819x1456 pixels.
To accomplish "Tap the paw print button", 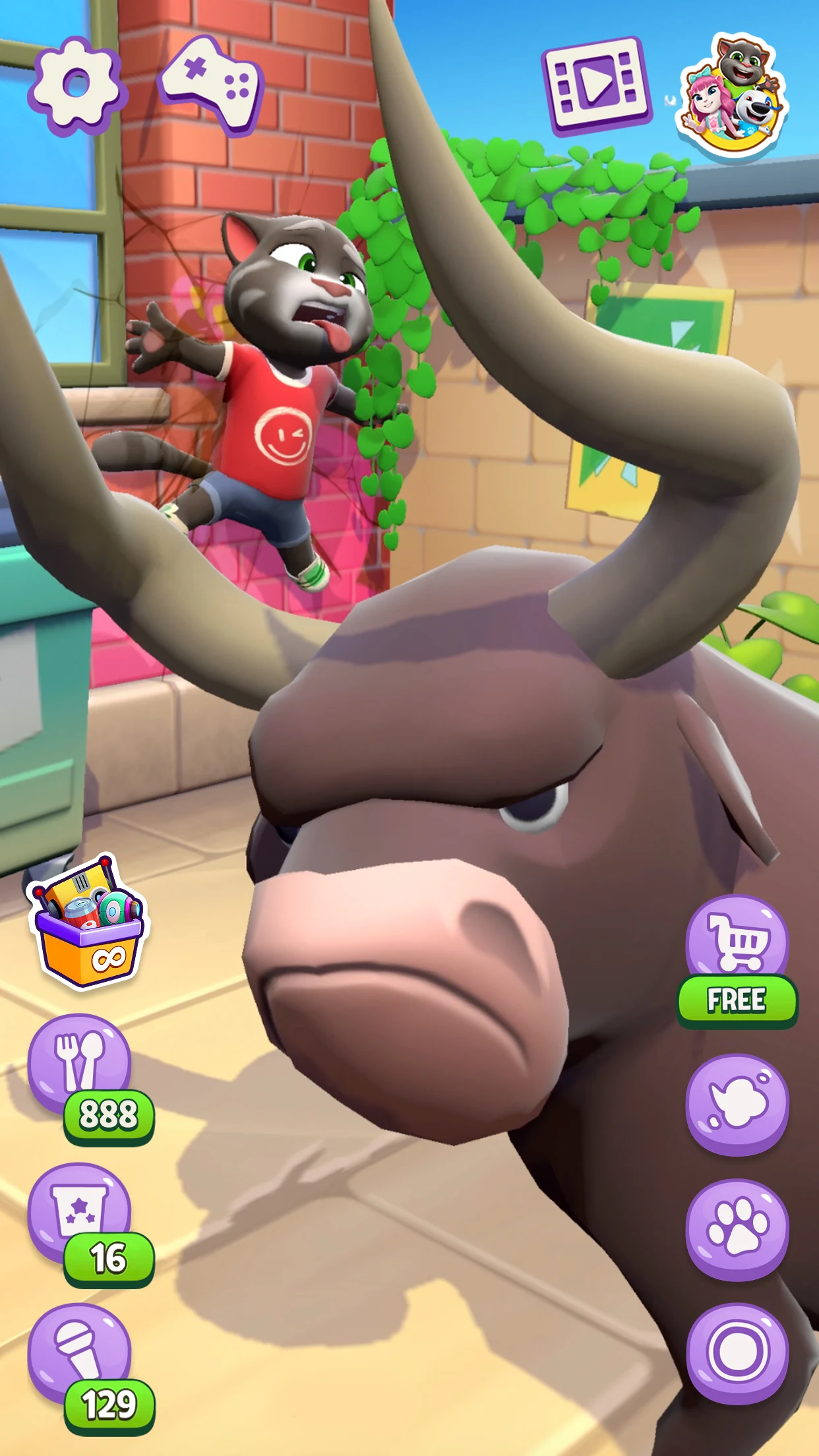I will [737, 1229].
